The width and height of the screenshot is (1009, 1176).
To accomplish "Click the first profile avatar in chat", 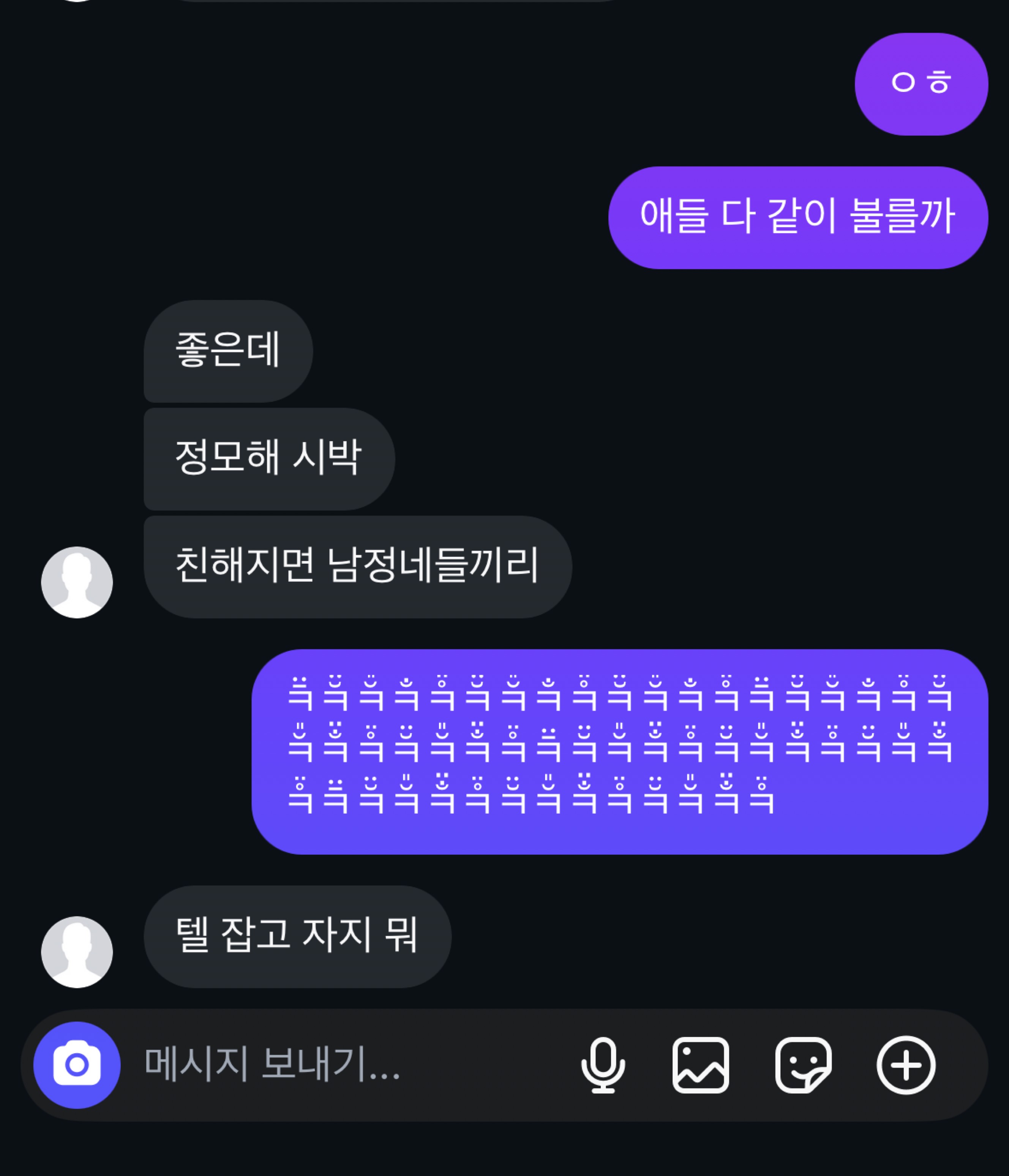I will pos(77,581).
